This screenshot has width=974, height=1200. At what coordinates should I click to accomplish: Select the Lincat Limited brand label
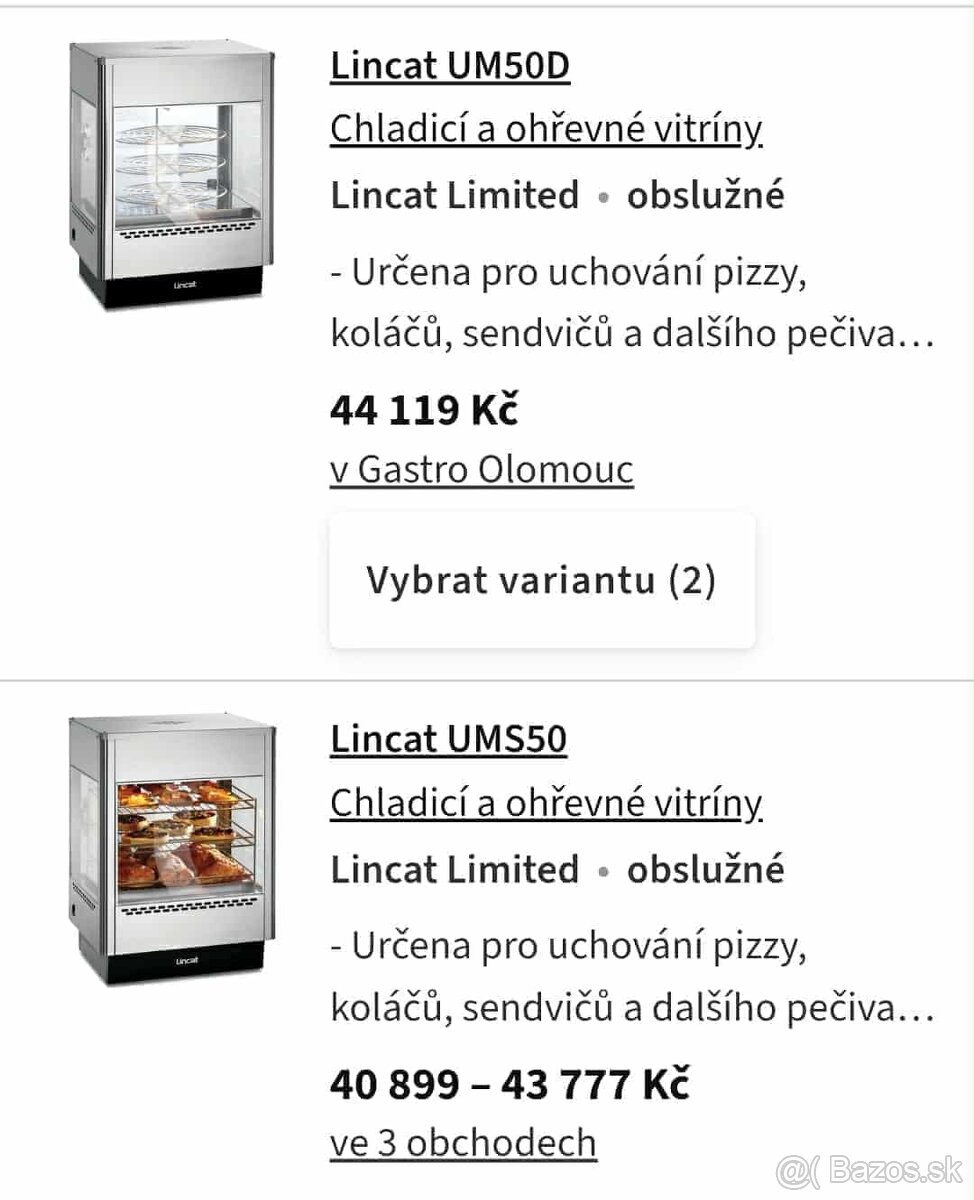click(x=453, y=194)
